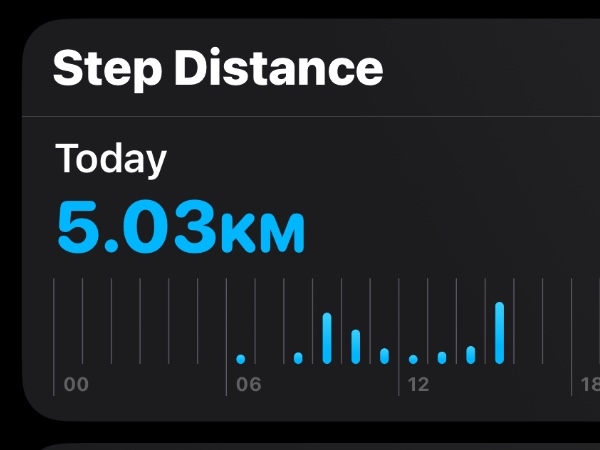
Task: Open the Step Distance card
Action: click(218, 69)
